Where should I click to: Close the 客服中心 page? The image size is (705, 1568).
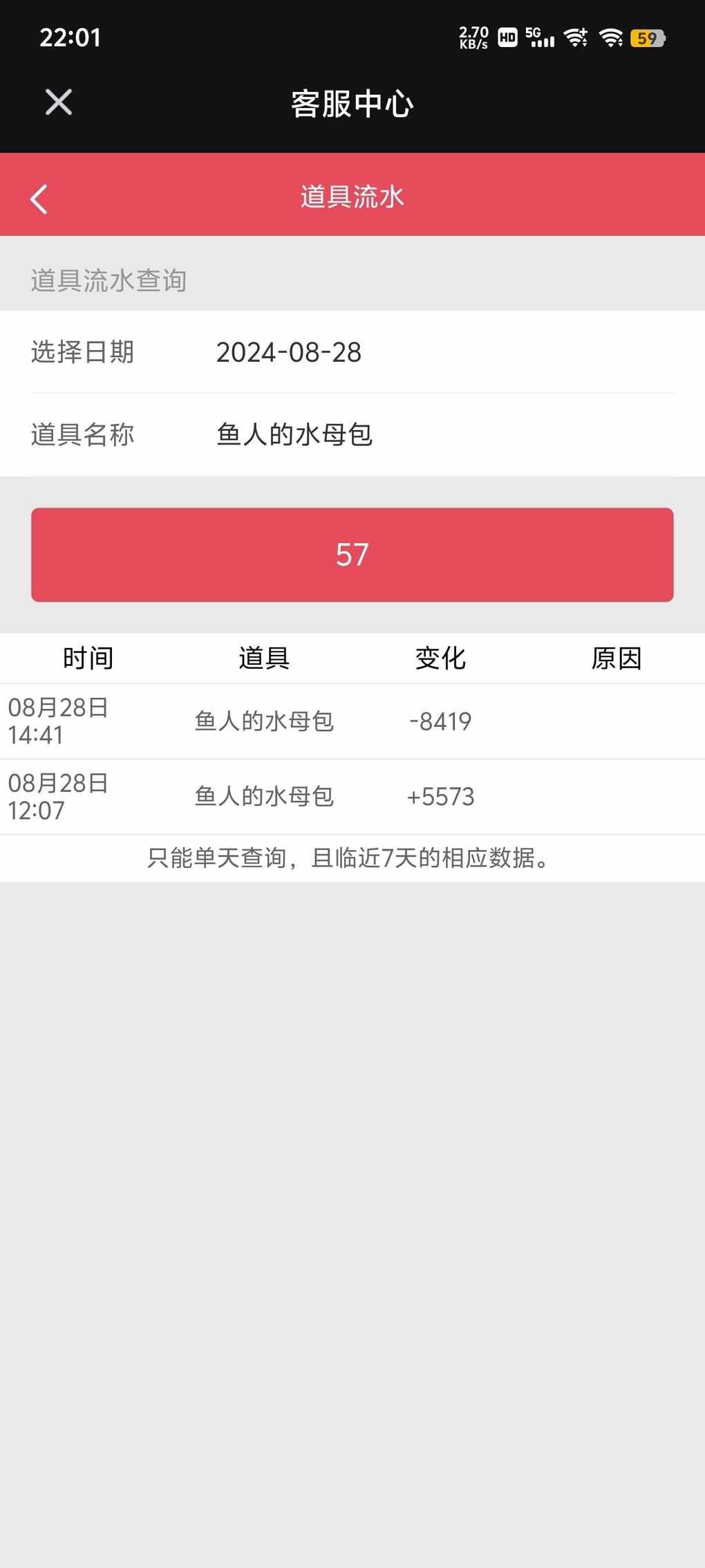pos(59,102)
